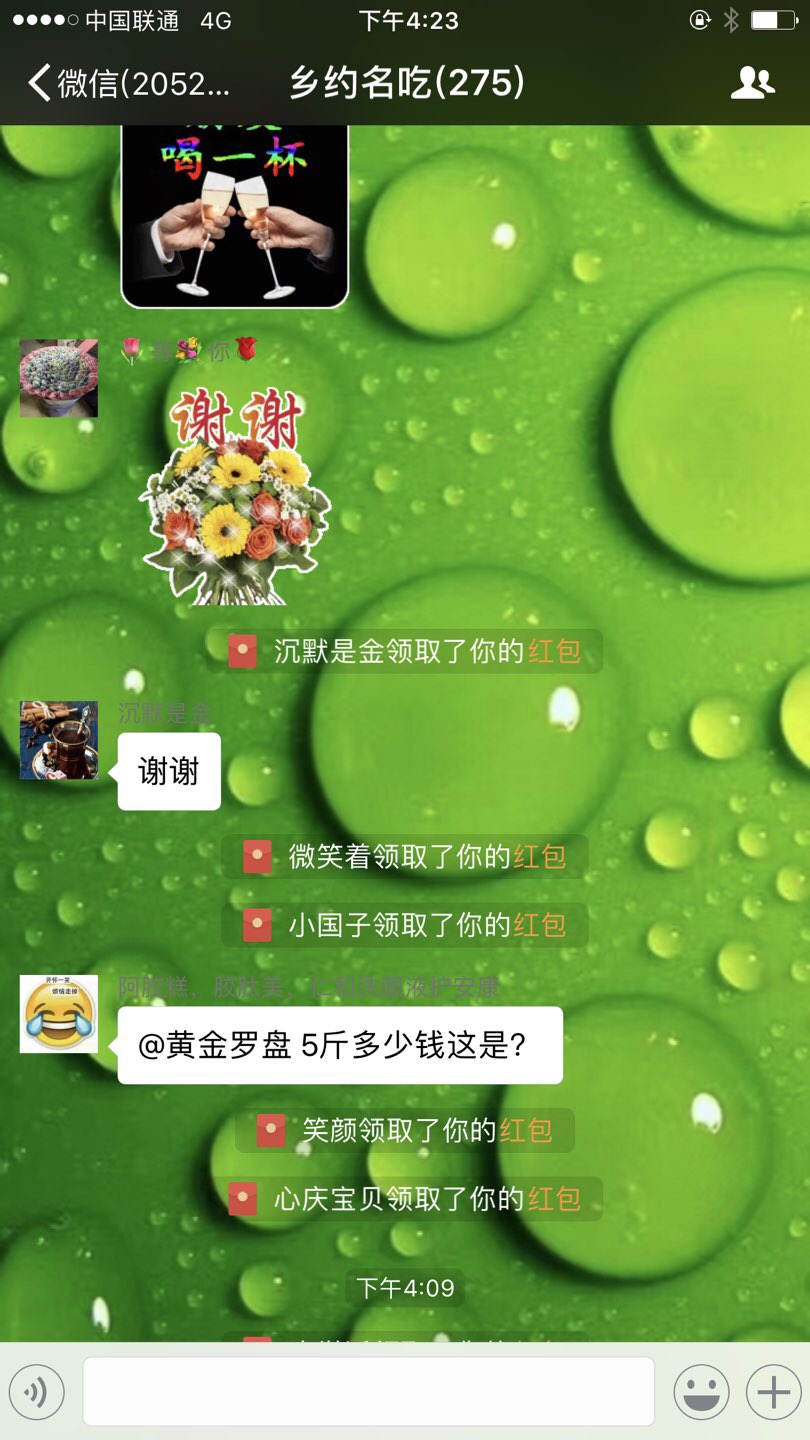Open 红包 link in 小国子 notice

[540, 925]
